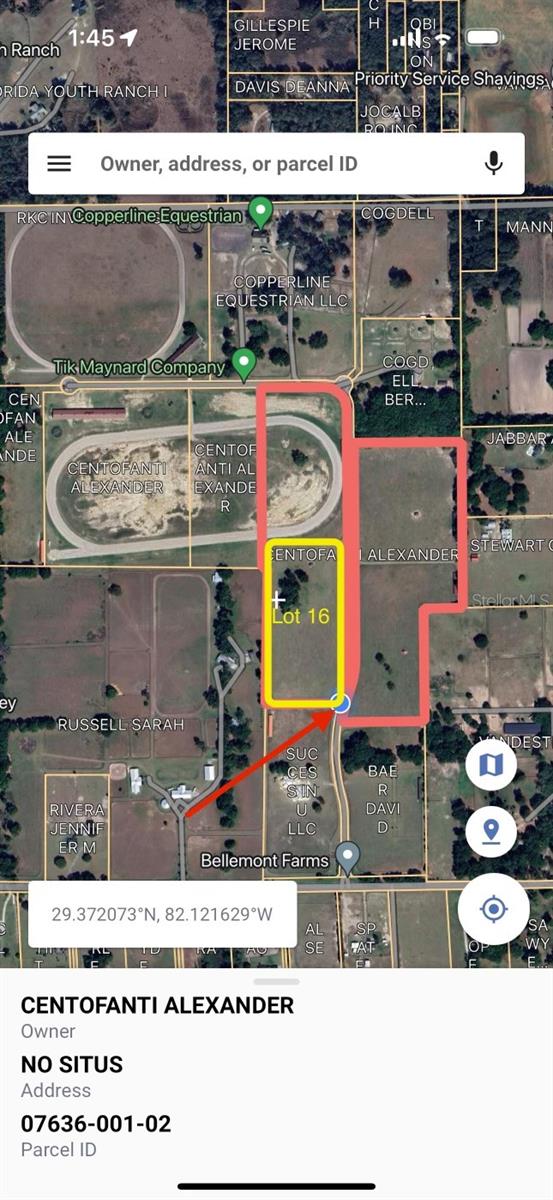The image size is (553, 1200).
Task: Expand the parcel details sheet handle
Action: tap(276, 981)
